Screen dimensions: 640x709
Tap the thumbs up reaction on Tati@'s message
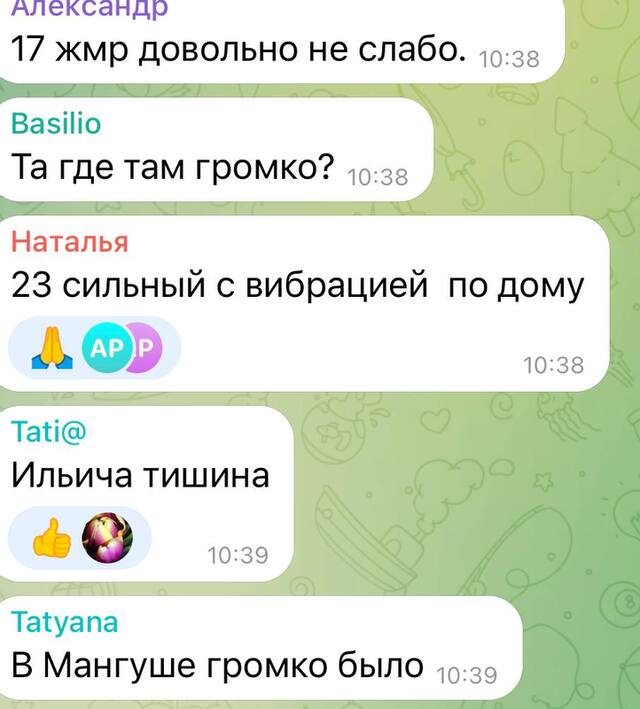[x=52, y=538]
